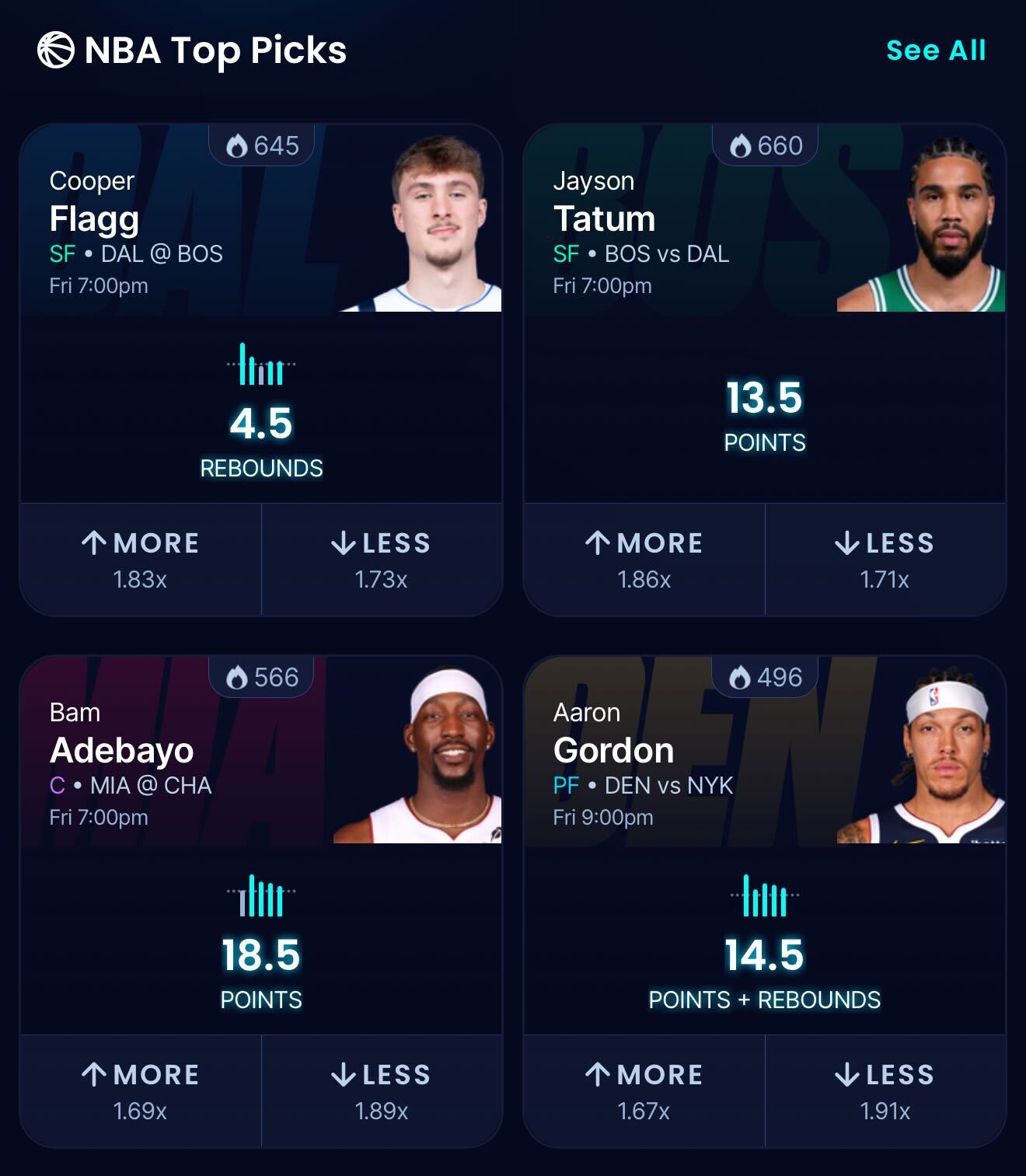
Task: Choose LESS on Jayson Tatum points
Action: point(885,559)
